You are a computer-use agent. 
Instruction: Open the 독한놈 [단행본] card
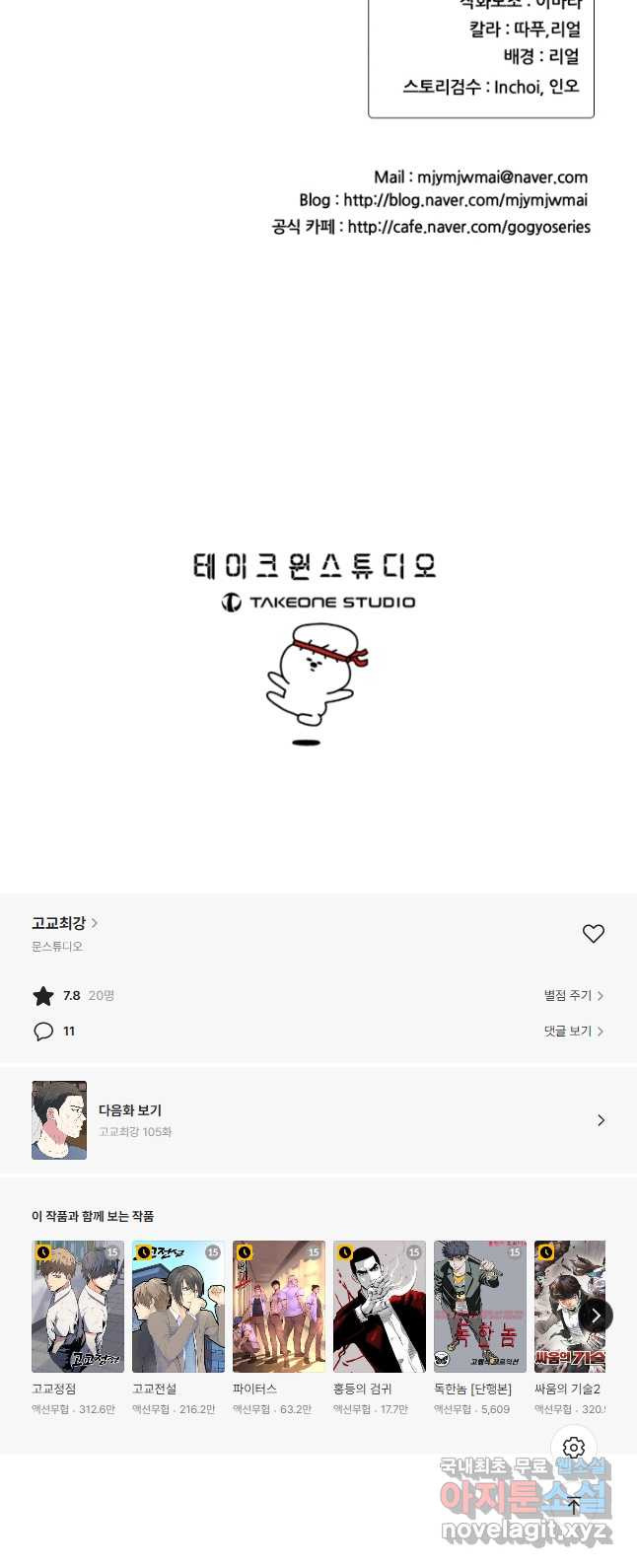point(480,1307)
